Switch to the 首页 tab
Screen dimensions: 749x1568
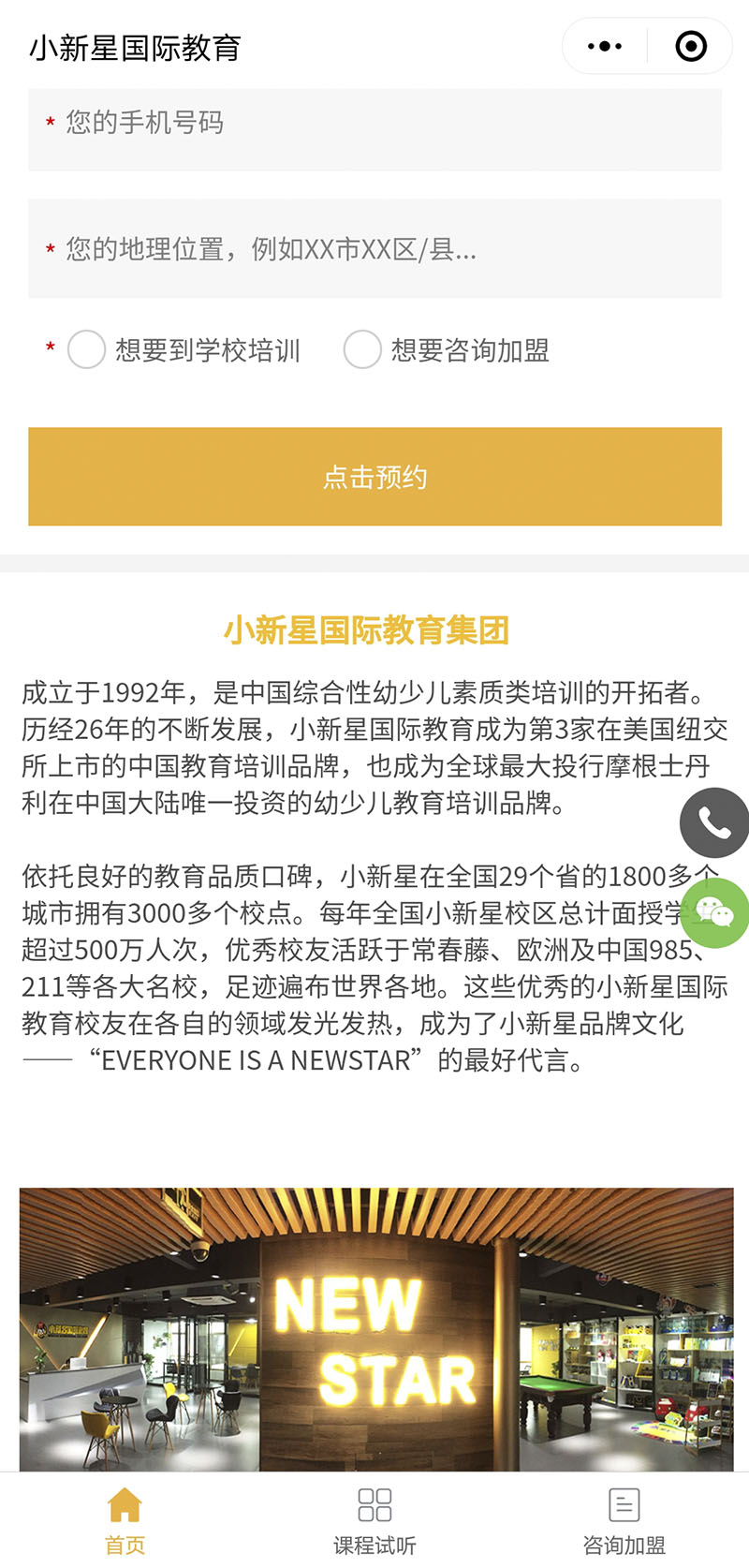[x=125, y=1520]
